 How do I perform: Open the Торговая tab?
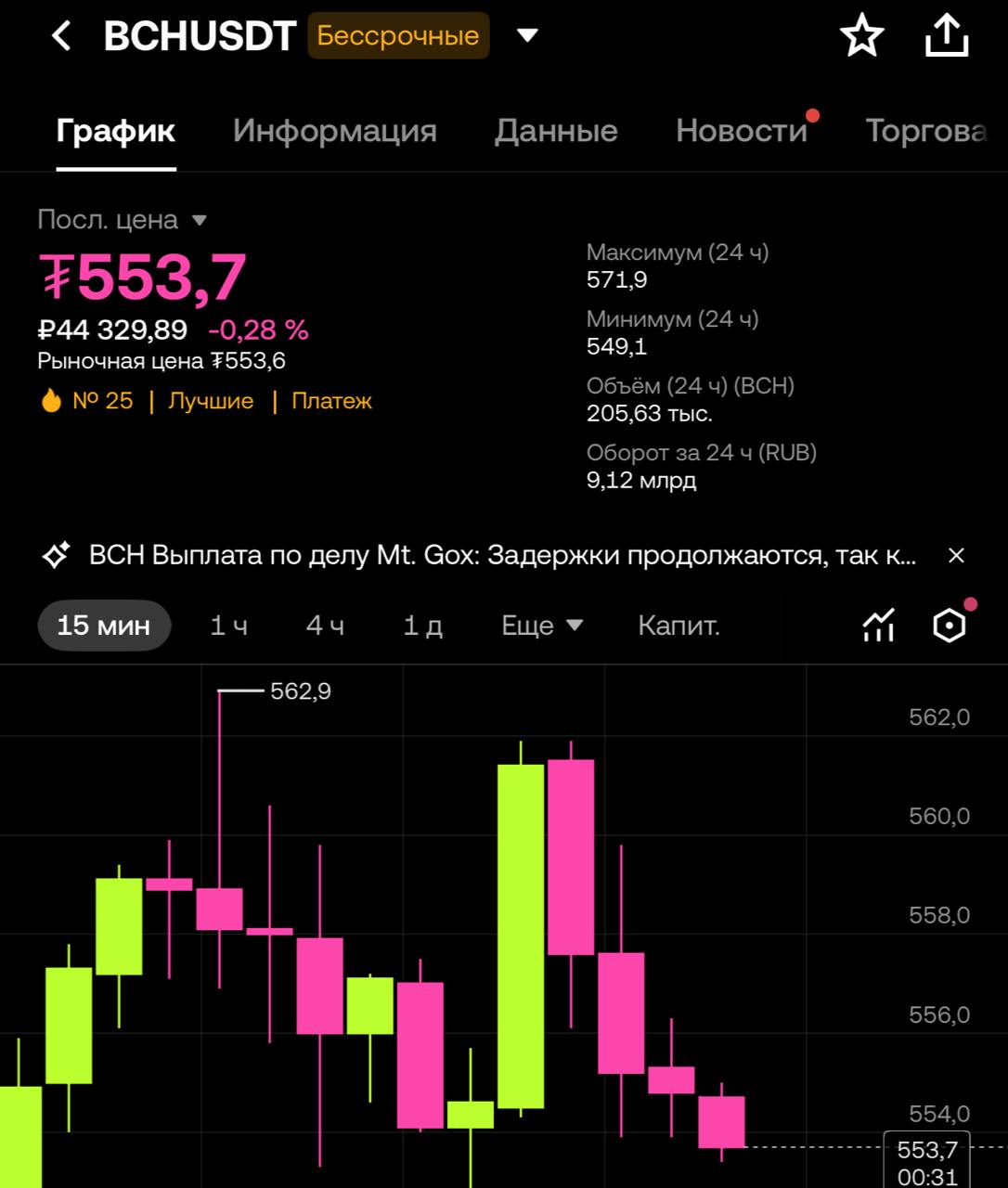tap(924, 131)
